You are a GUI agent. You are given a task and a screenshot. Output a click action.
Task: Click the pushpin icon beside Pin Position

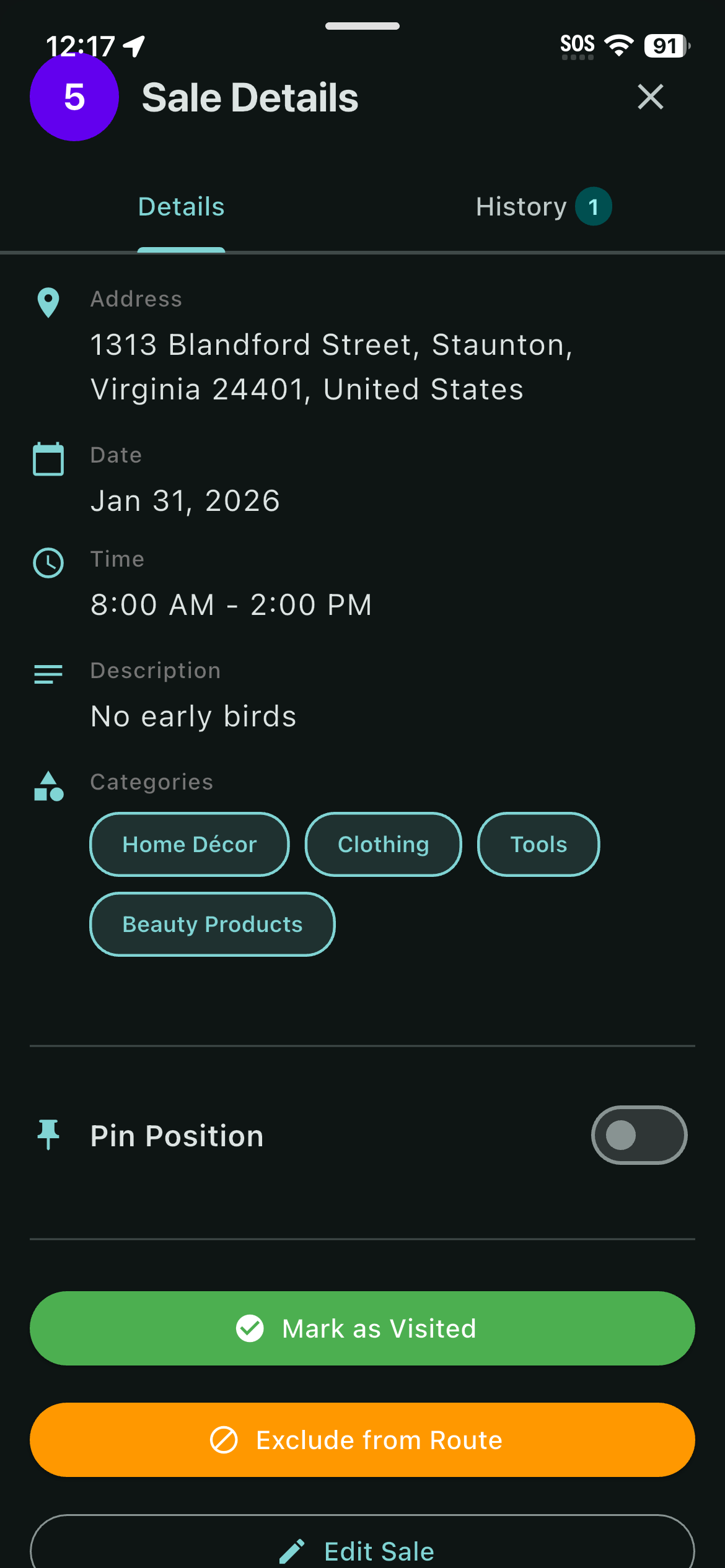pyautogui.click(x=49, y=1135)
